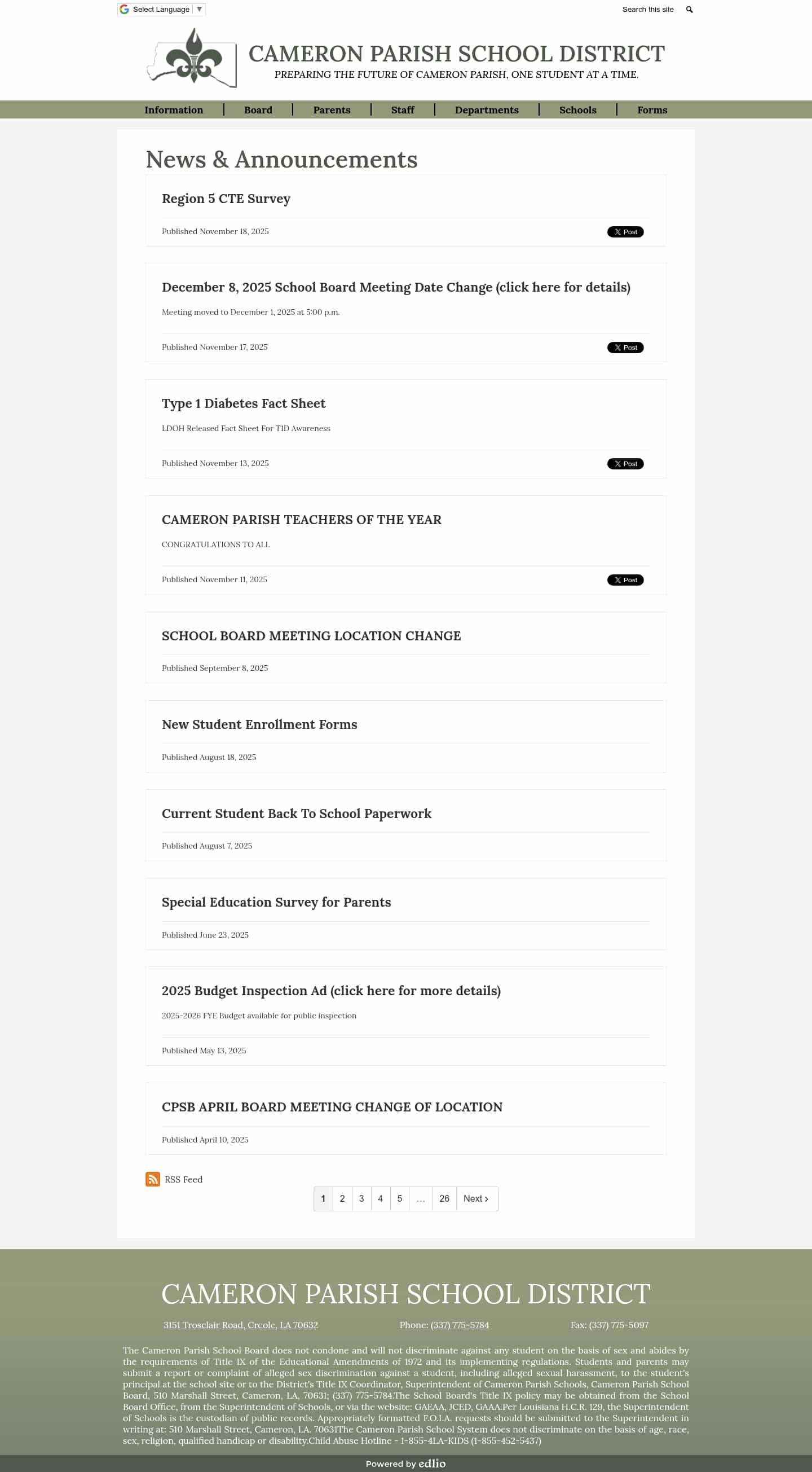Open the Select Language dropdown
The image size is (812, 1472).
click(161, 9)
